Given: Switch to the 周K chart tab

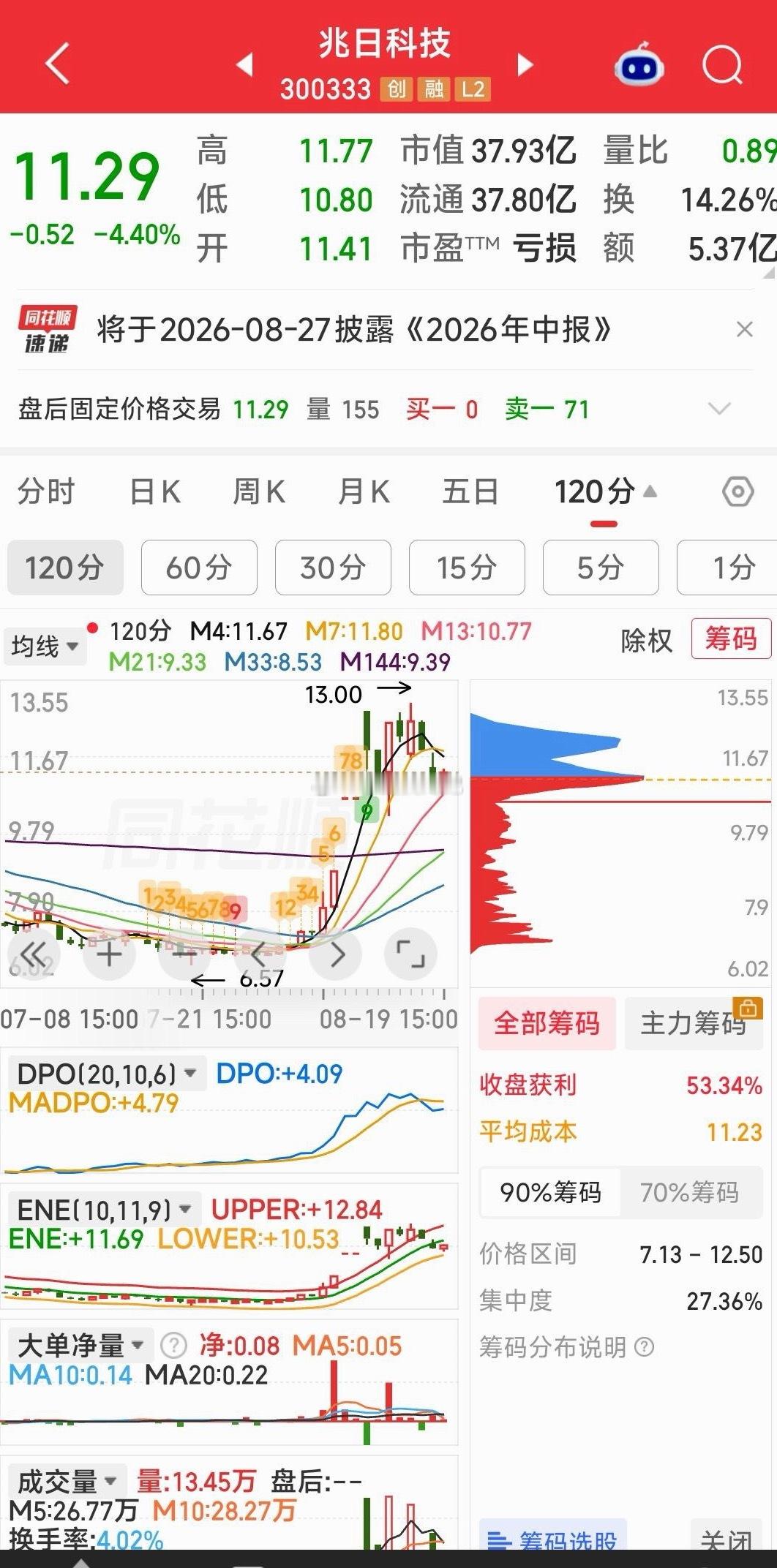Looking at the screenshot, I should [259, 491].
